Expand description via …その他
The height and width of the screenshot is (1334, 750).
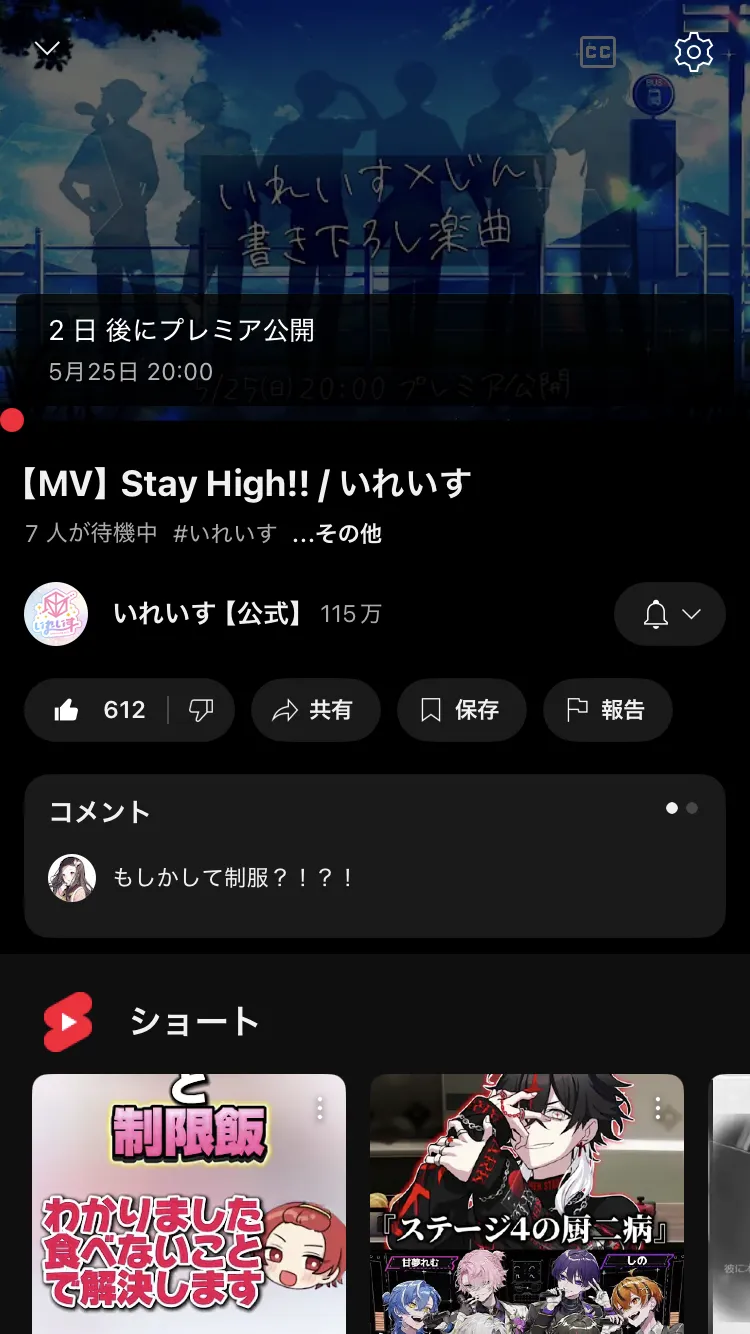tap(337, 534)
